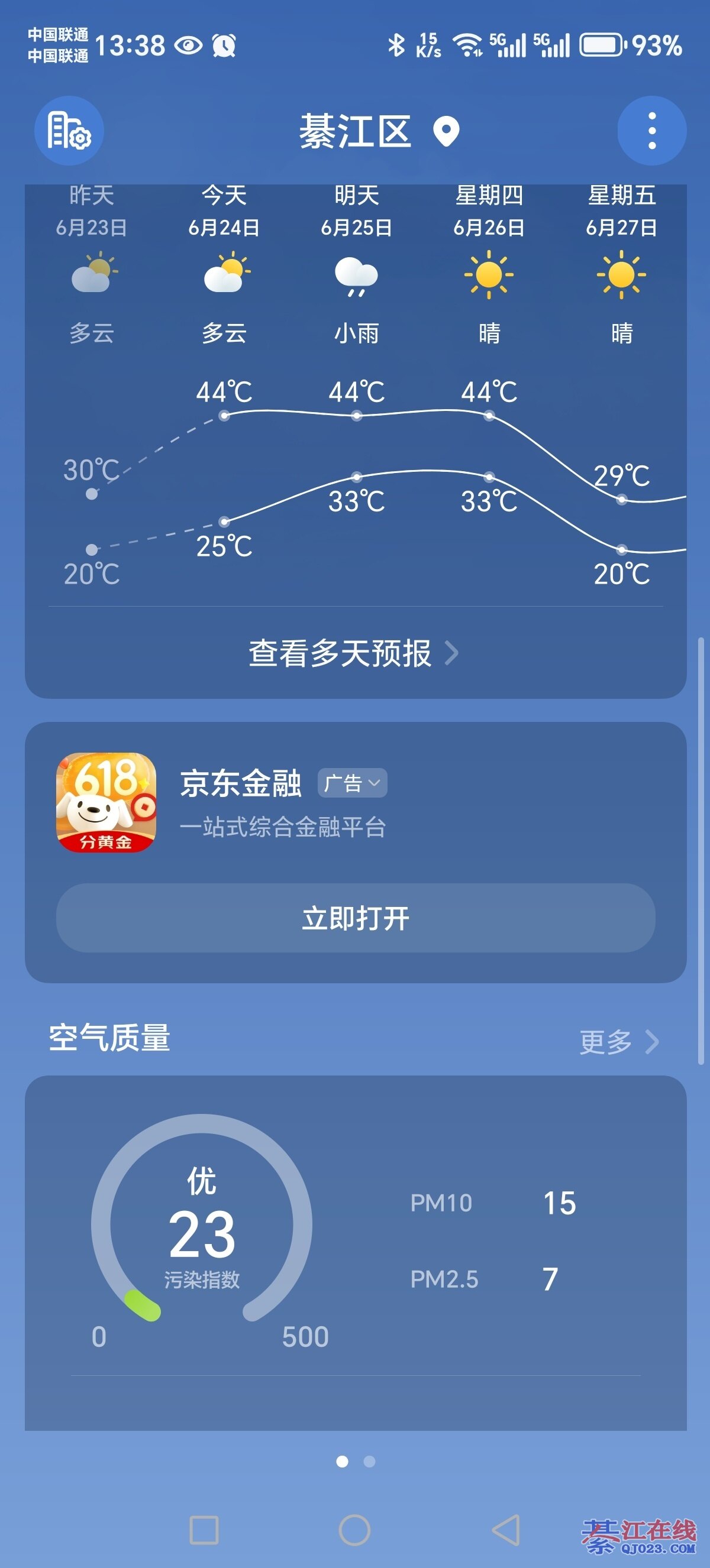Open 更多 for air quality details
710x1568 pixels.
(x=618, y=1041)
